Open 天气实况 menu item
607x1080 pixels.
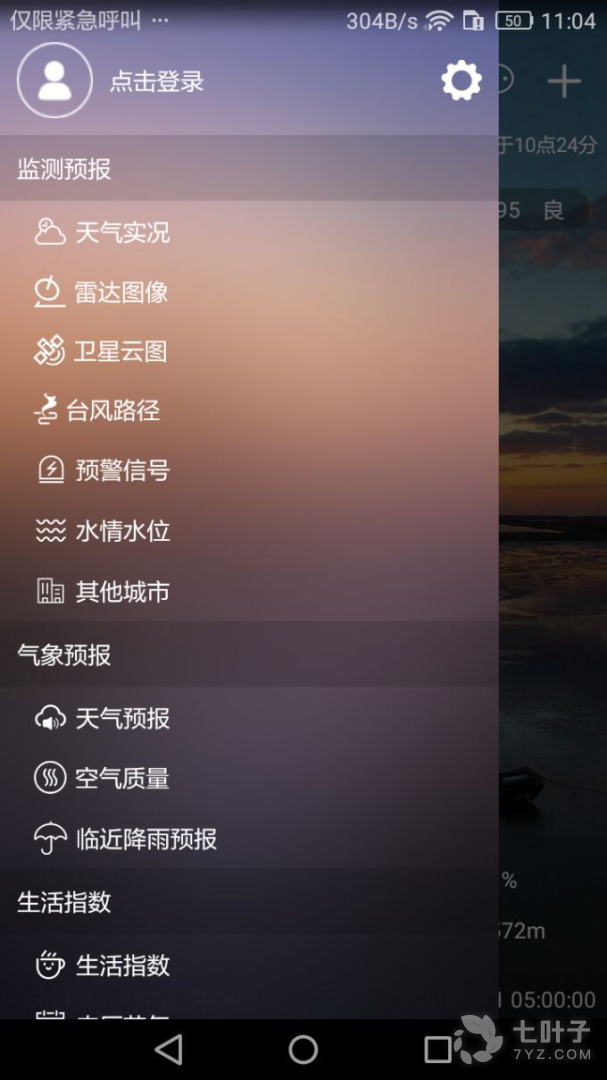[x=122, y=232]
